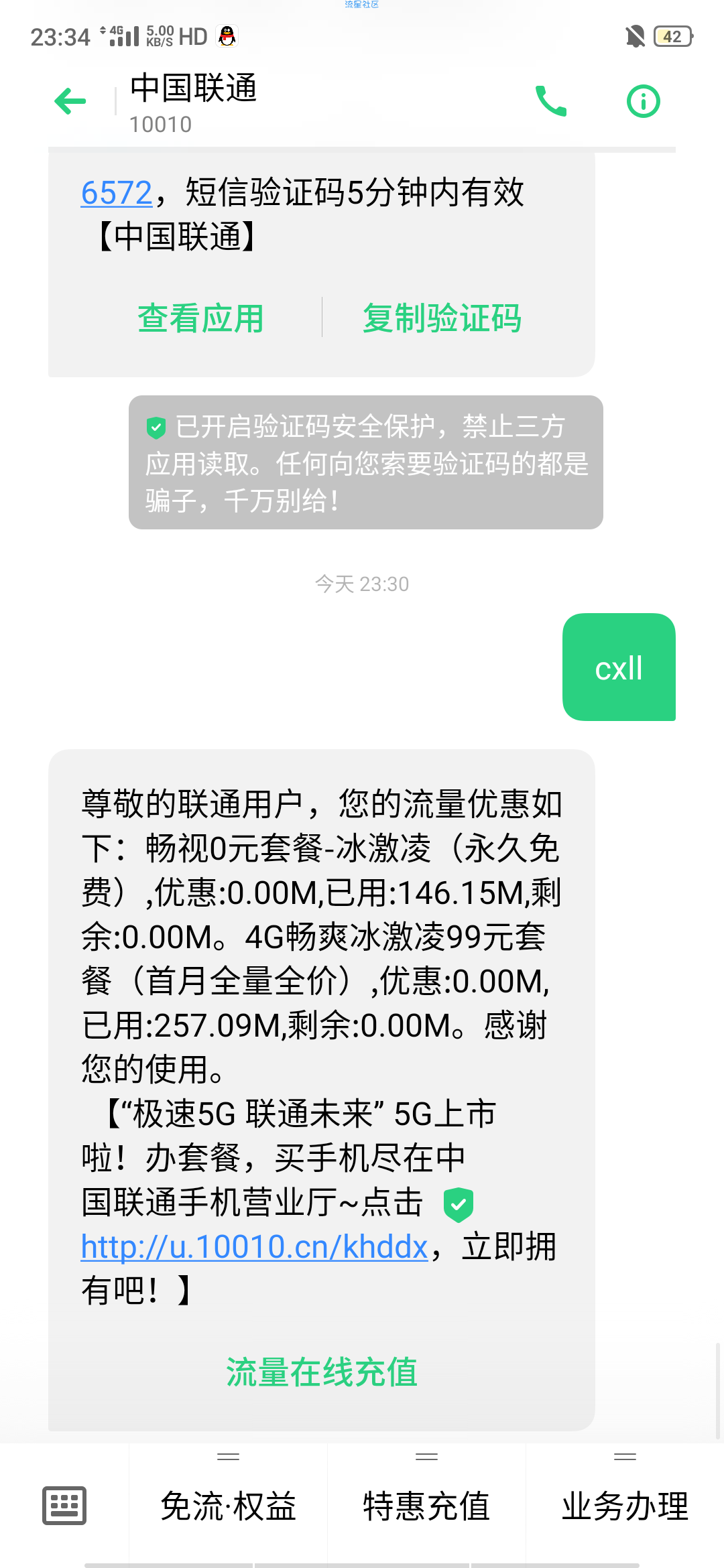This screenshot has width=724, height=1568.
Task: Copy the code with 复制验证码
Action: point(442,318)
